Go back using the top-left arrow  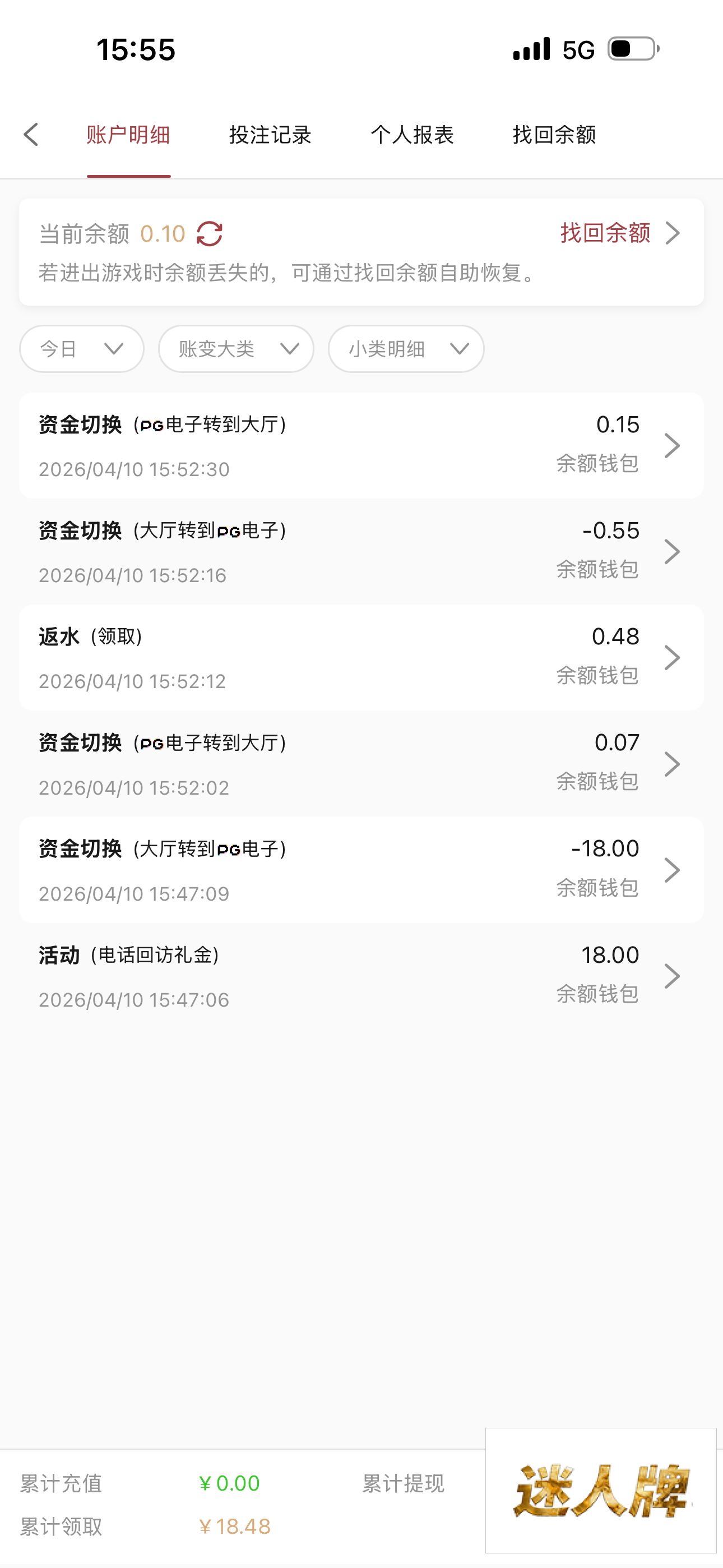[31, 135]
